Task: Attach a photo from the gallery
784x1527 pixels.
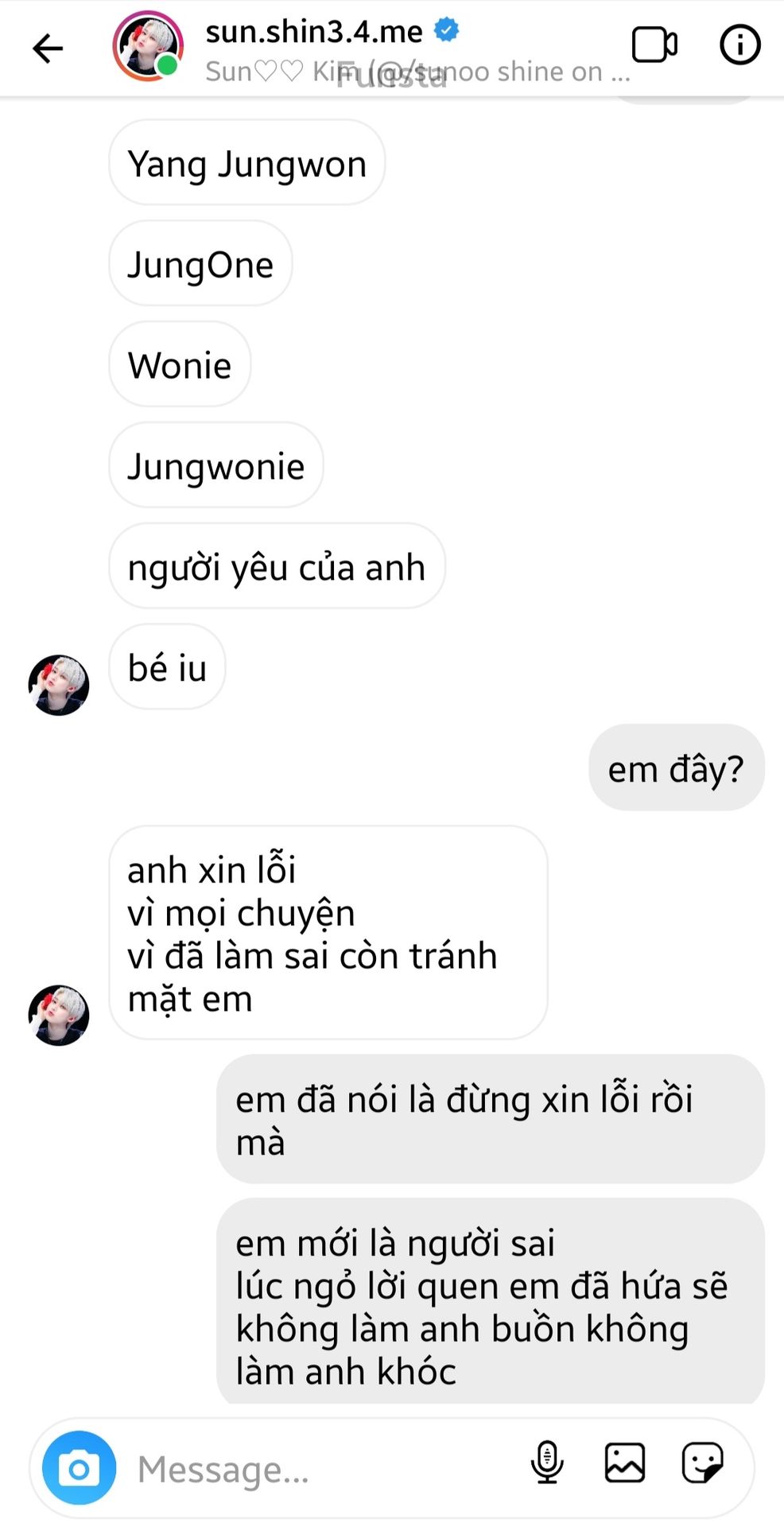Action: point(625,1463)
